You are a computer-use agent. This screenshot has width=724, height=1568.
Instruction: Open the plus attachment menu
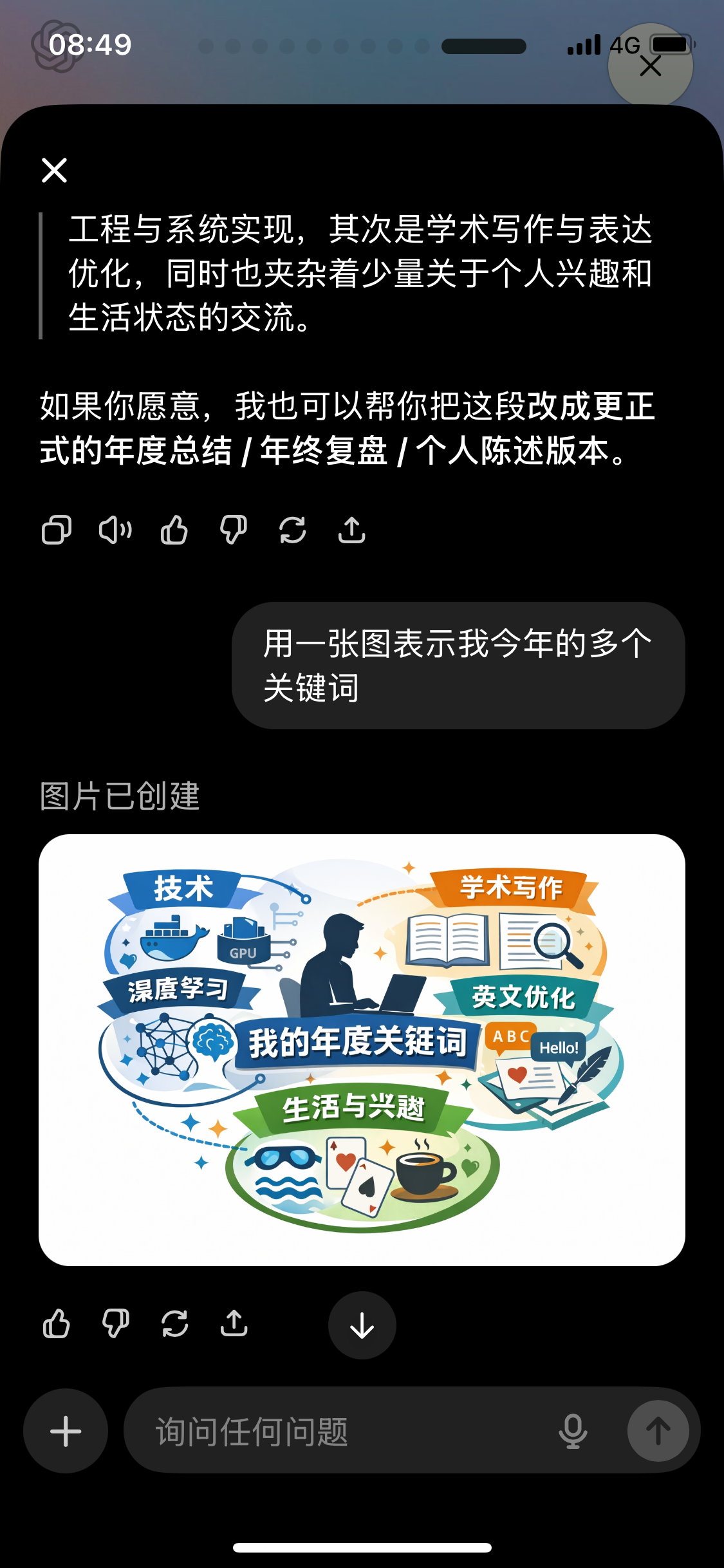[x=66, y=1432]
